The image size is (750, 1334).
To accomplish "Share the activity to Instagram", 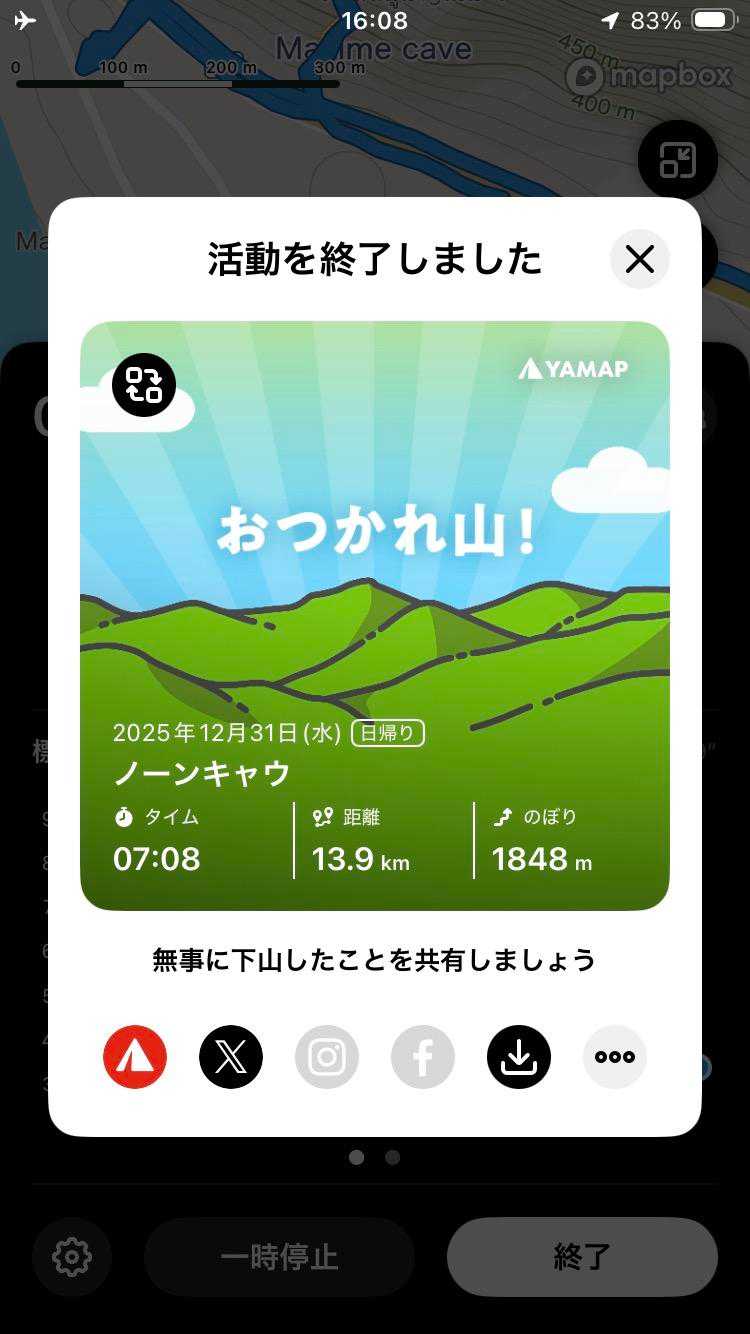I will tap(327, 1057).
